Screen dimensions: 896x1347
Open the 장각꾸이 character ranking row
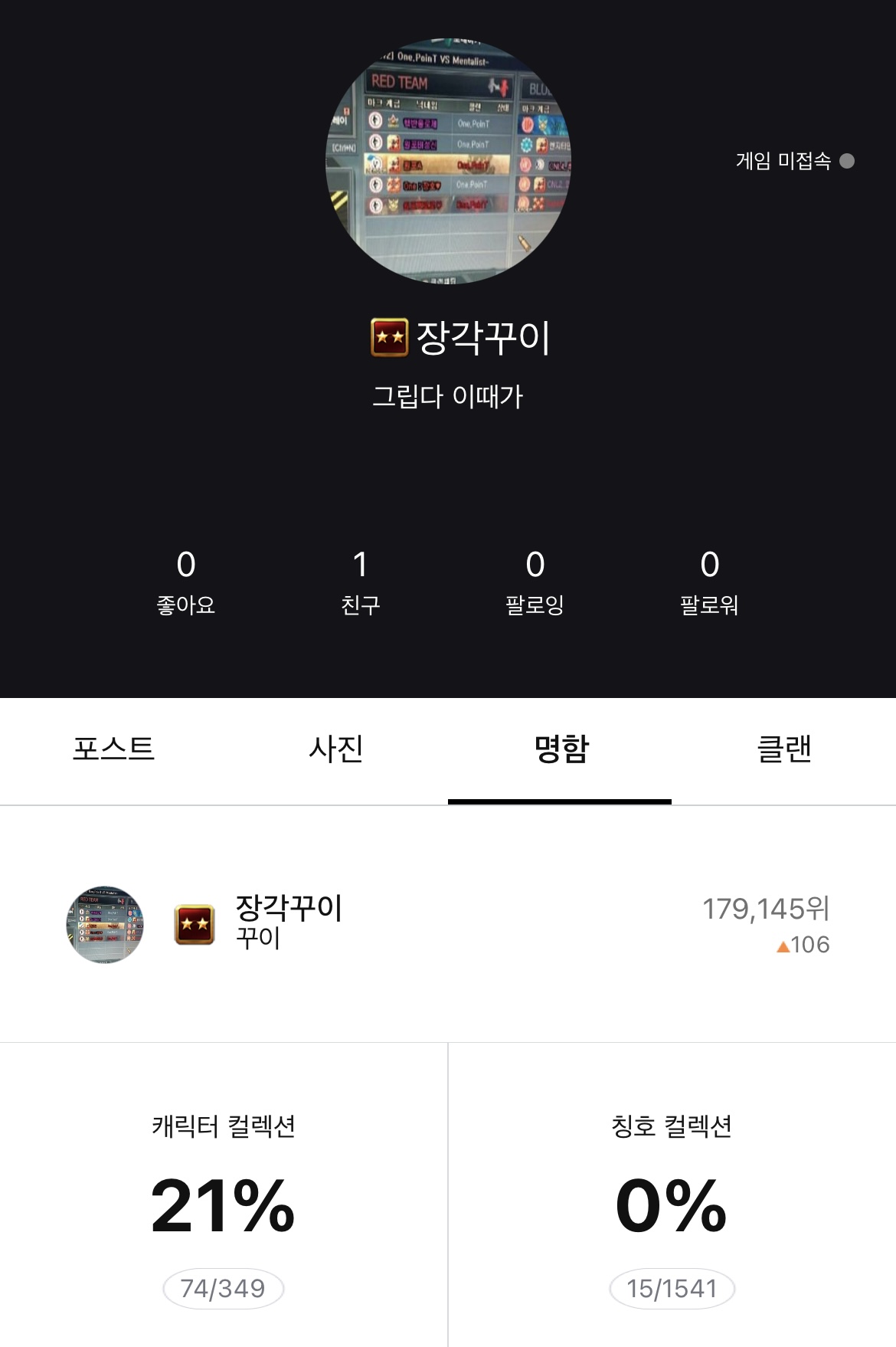(448, 925)
